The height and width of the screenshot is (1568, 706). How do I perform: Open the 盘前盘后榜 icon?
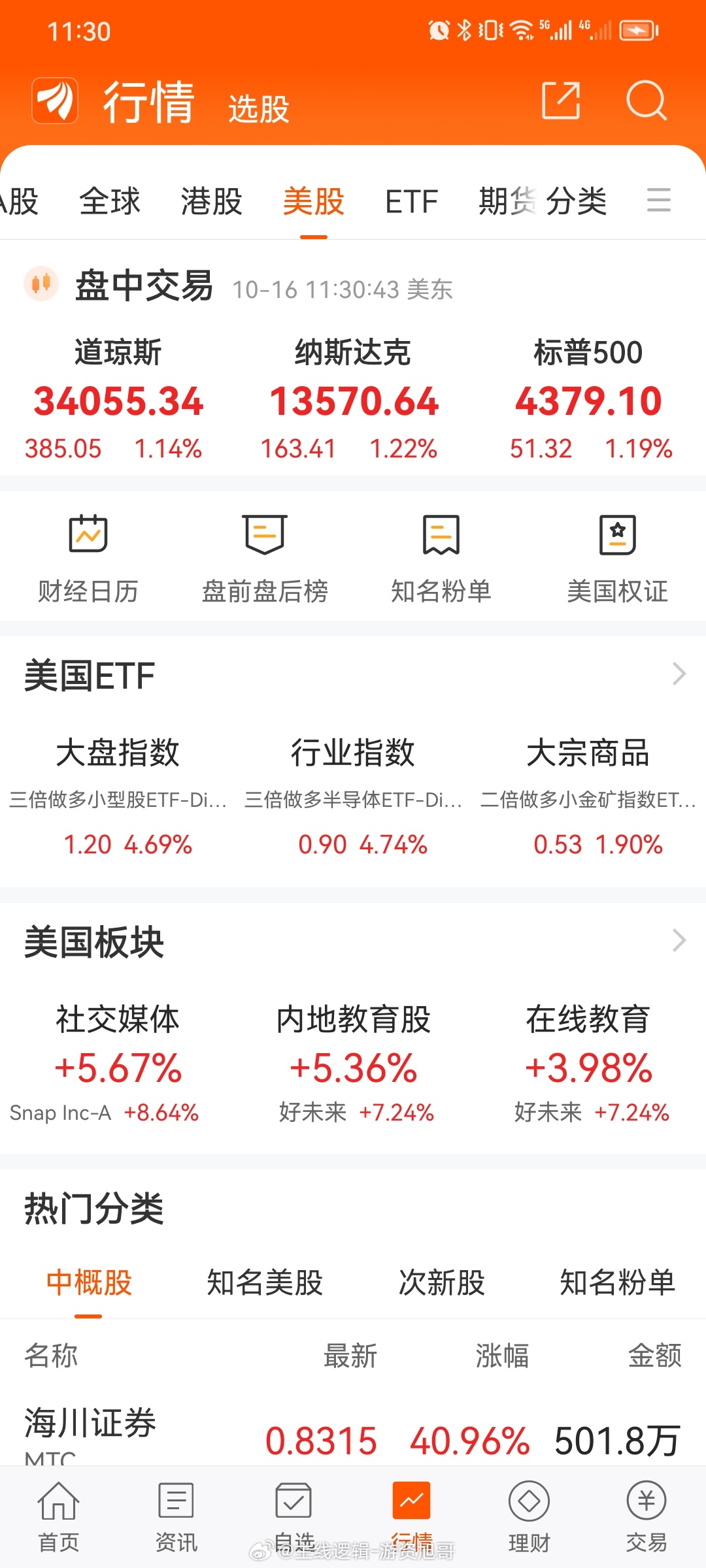[x=265, y=555]
